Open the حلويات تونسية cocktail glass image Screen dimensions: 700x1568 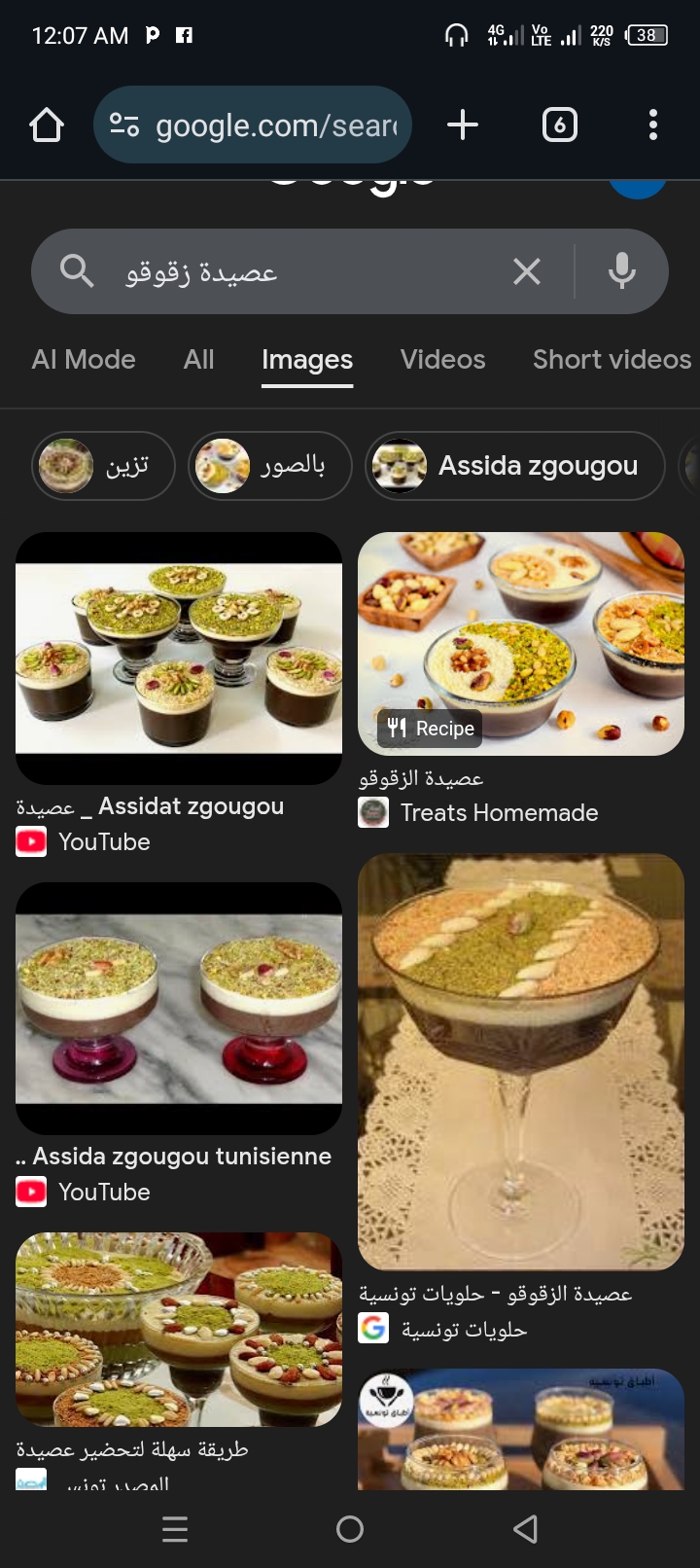521,1062
